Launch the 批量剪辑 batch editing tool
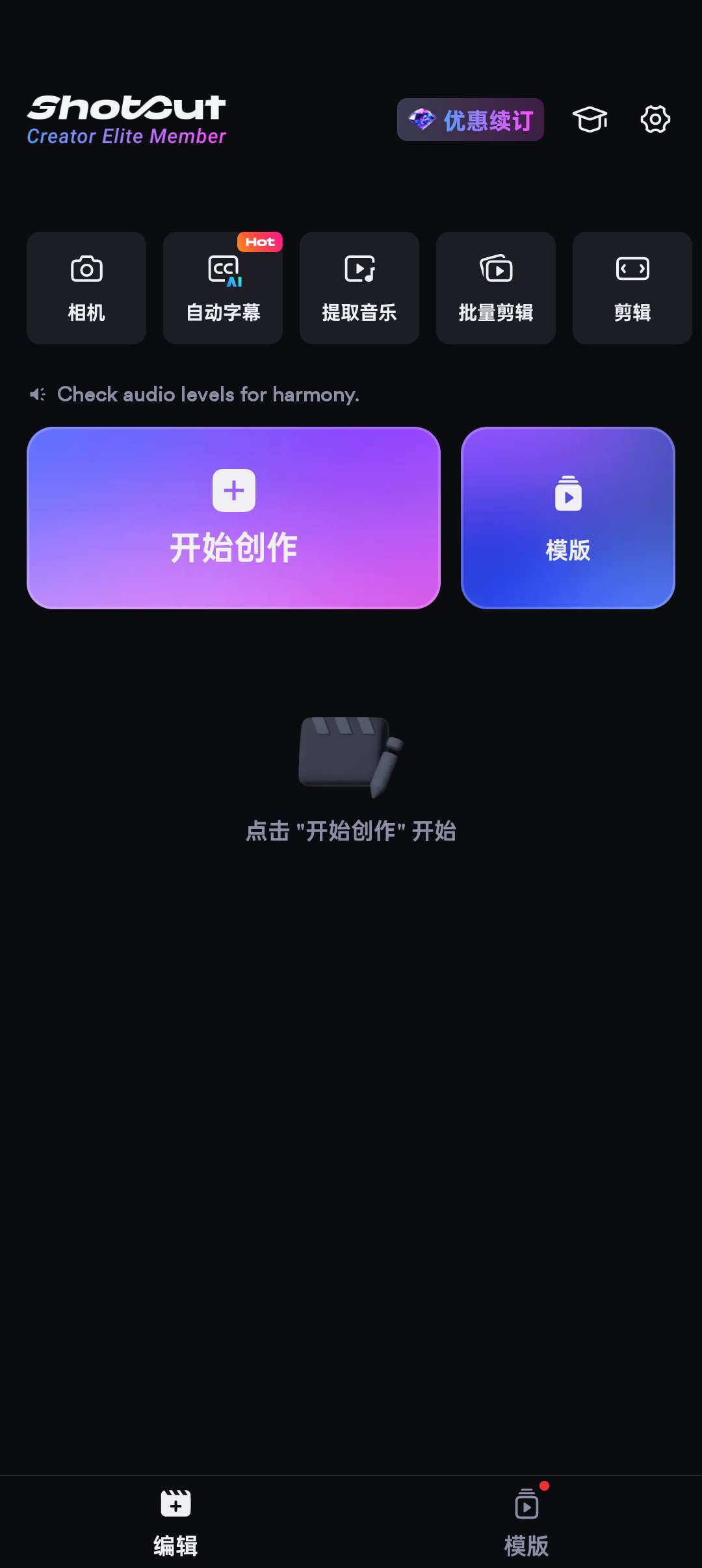 pyautogui.click(x=495, y=288)
